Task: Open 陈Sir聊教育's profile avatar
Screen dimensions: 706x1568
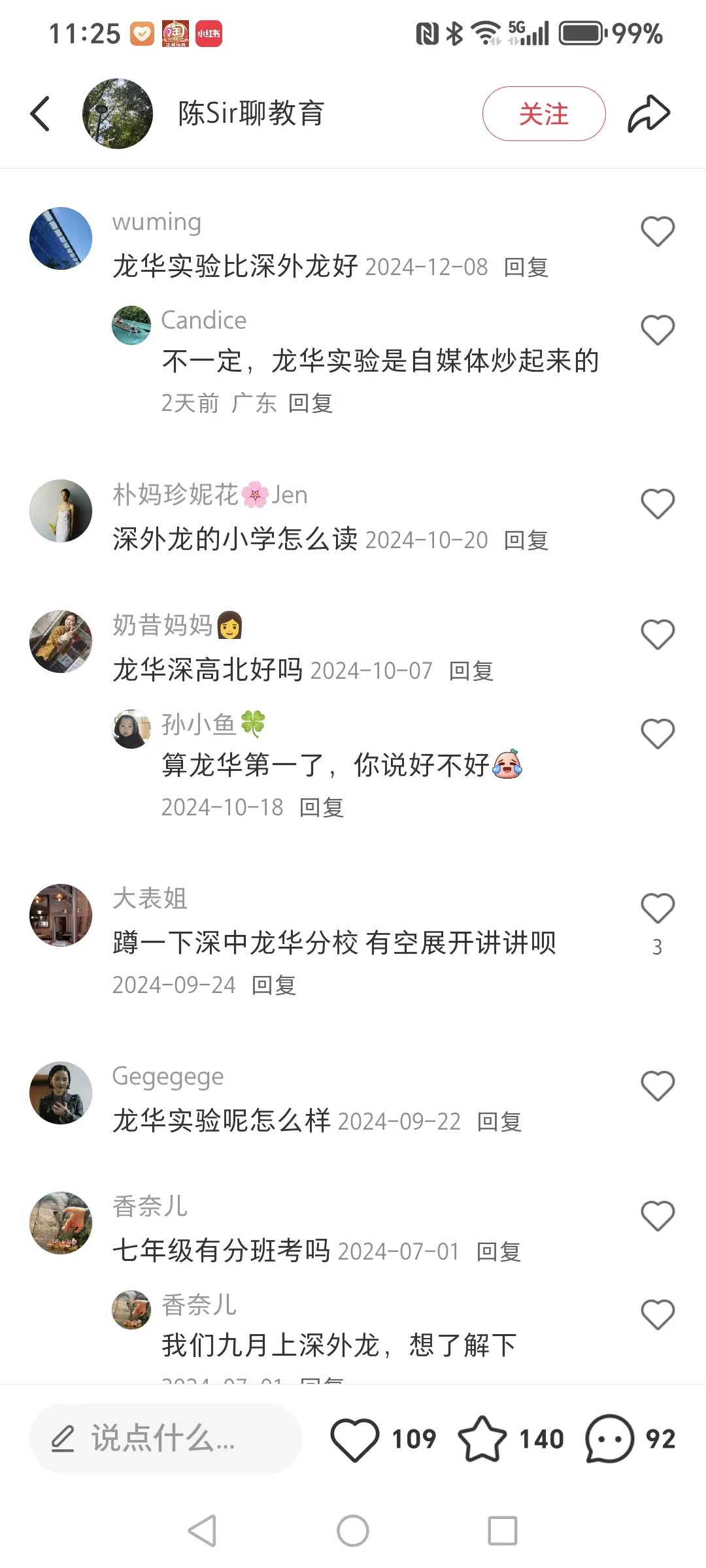Action: (x=118, y=114)
